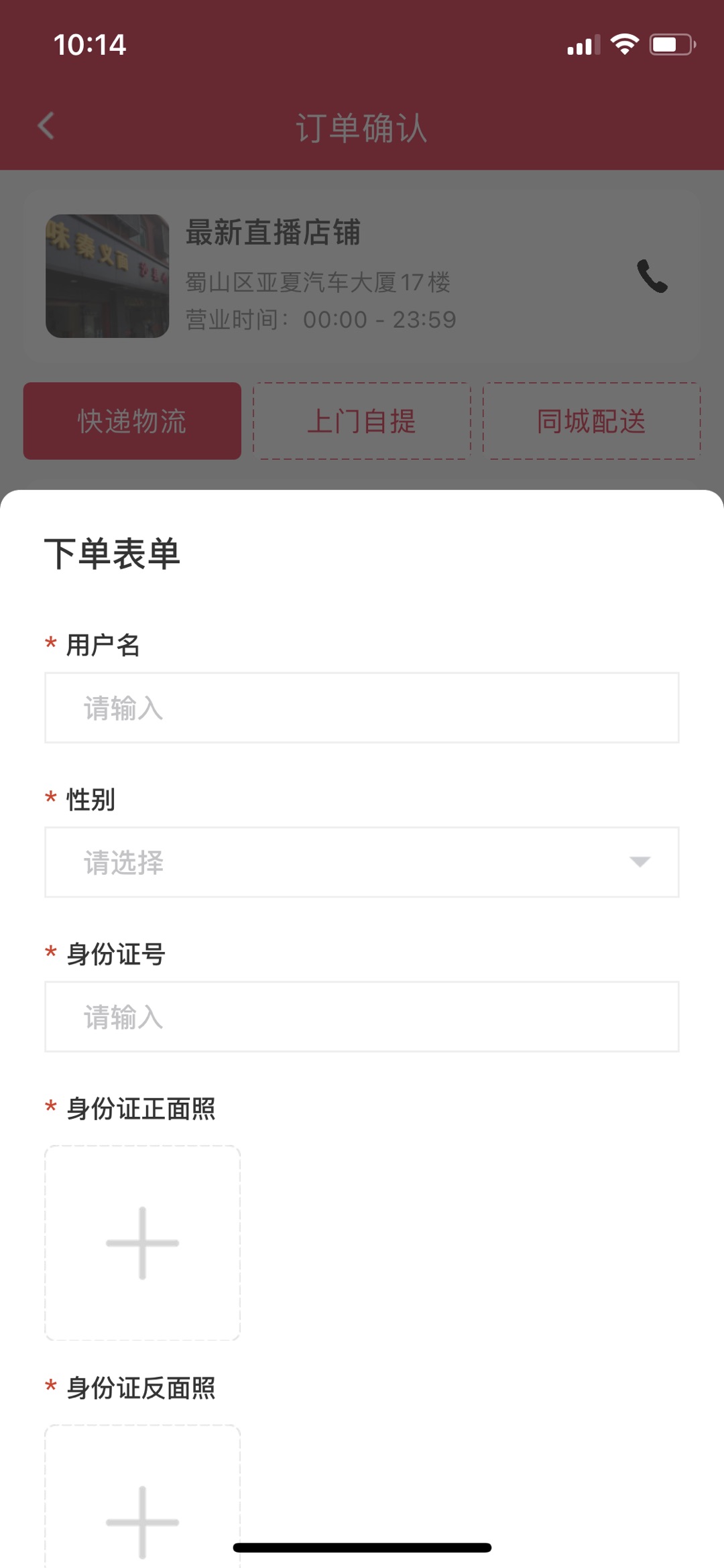This screenshot has height=1568, width=724.
Task: Focus the 用户名 input field
Action: 362,708
